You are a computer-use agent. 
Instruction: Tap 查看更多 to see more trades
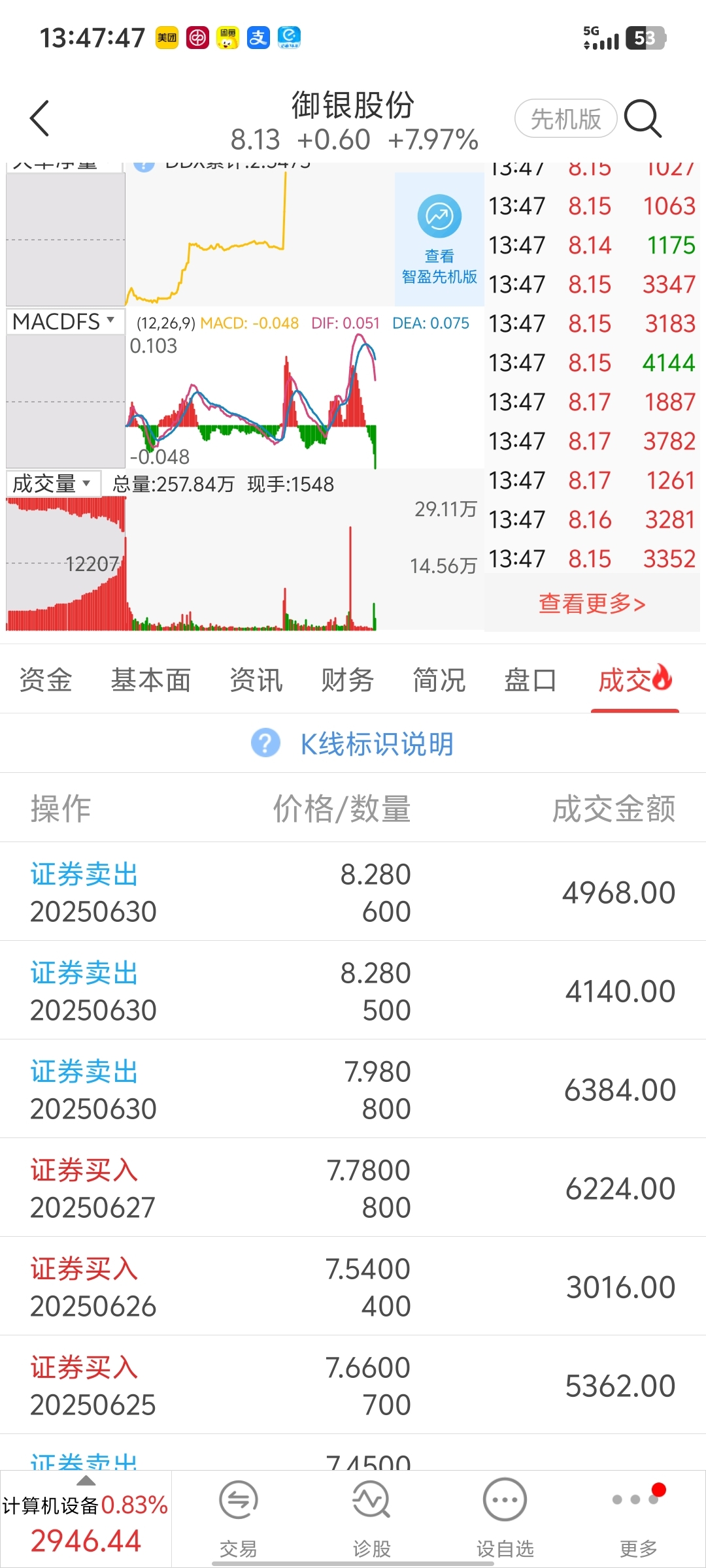click(592, 603)
